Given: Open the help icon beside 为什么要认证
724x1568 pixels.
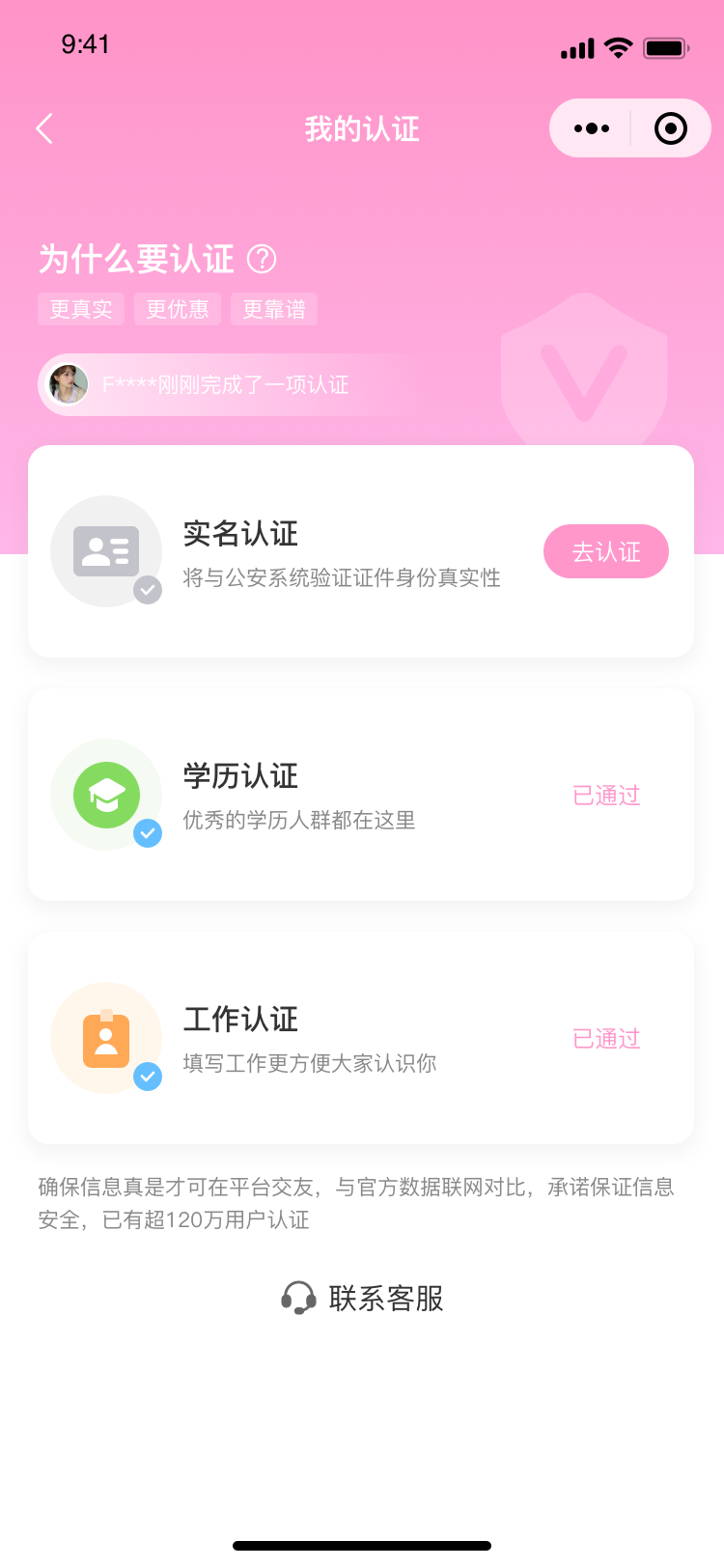Looking at the screenshot, I should coord(262,259).
